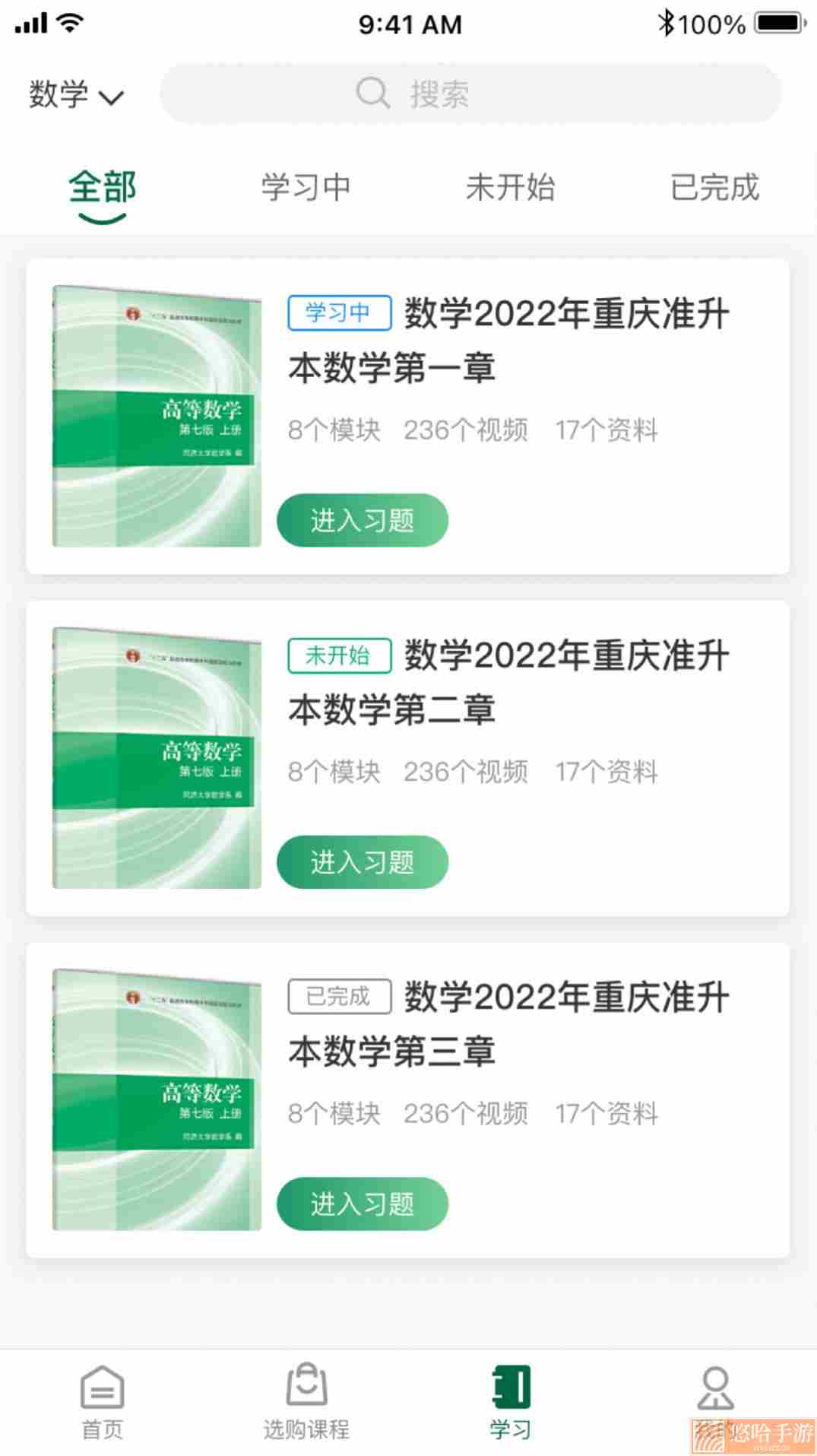Open the 数学 subject dropdown

(x=76, y=95)
